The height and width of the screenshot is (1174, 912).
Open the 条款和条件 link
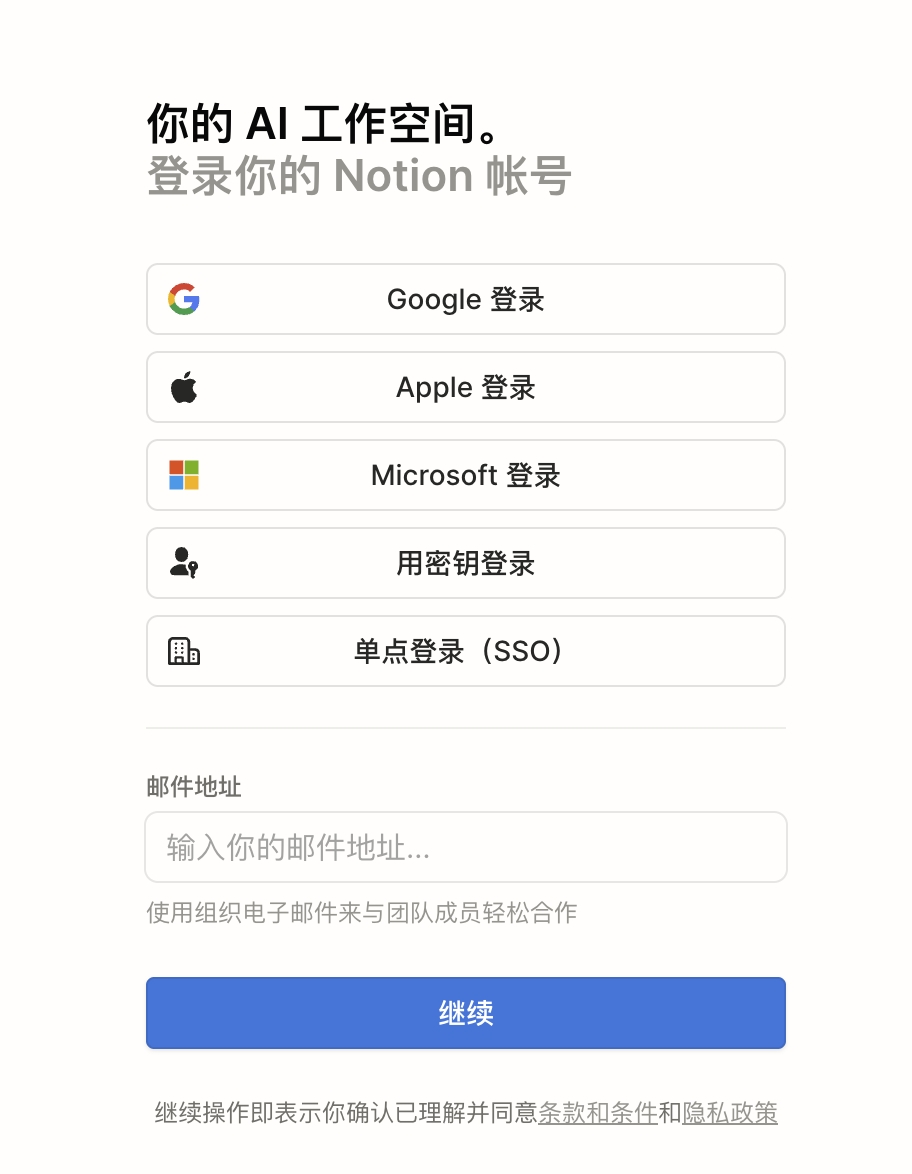click(x=598, y=1112)
